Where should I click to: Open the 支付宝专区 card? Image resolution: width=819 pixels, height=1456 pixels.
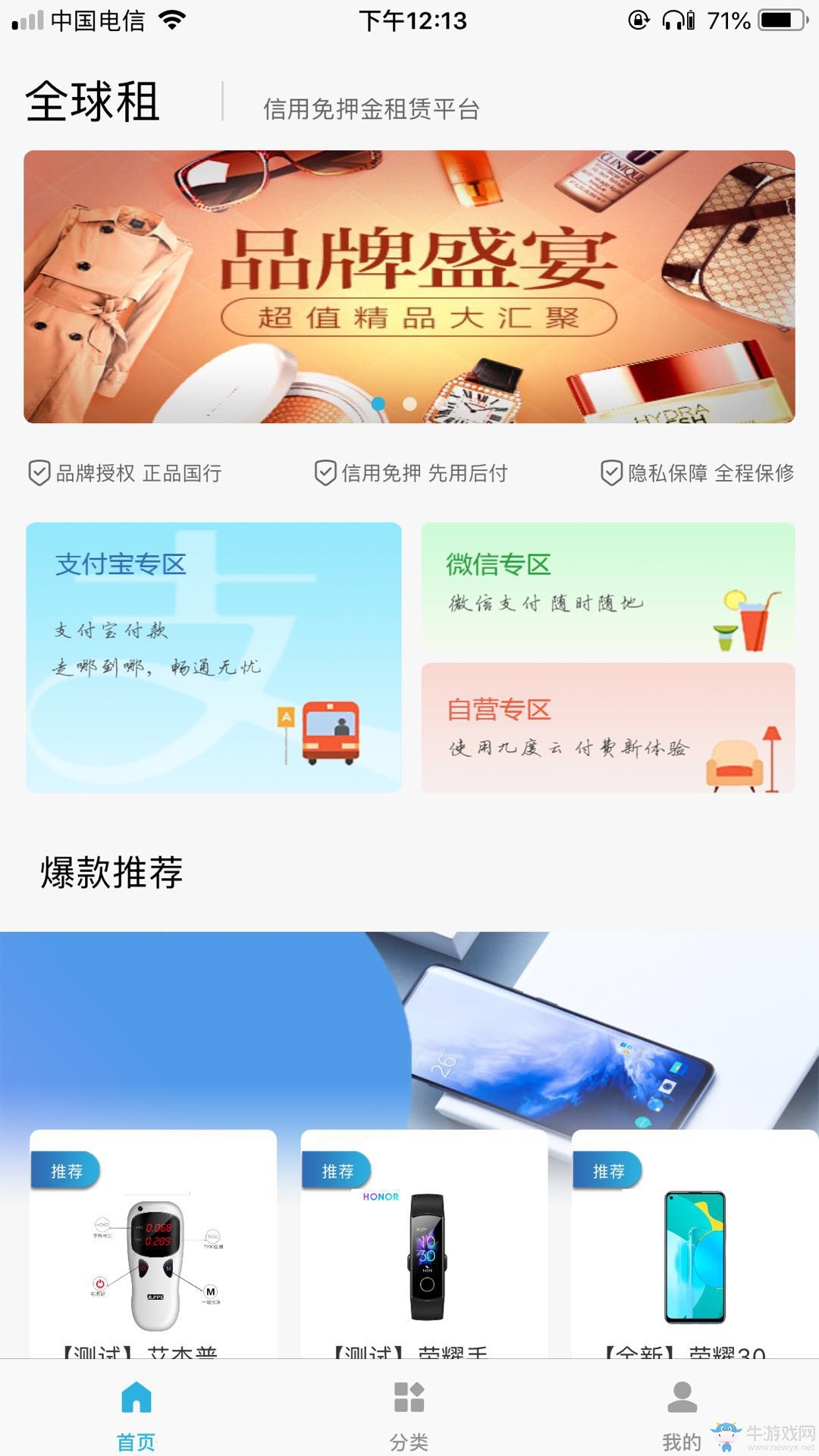coord(214,657)
